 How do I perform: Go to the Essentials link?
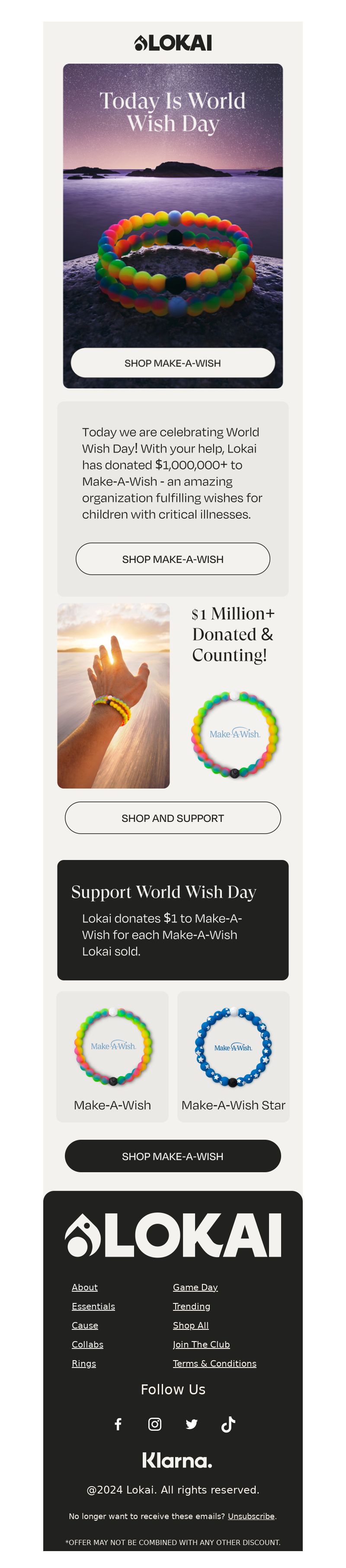tap(93, 1306)
